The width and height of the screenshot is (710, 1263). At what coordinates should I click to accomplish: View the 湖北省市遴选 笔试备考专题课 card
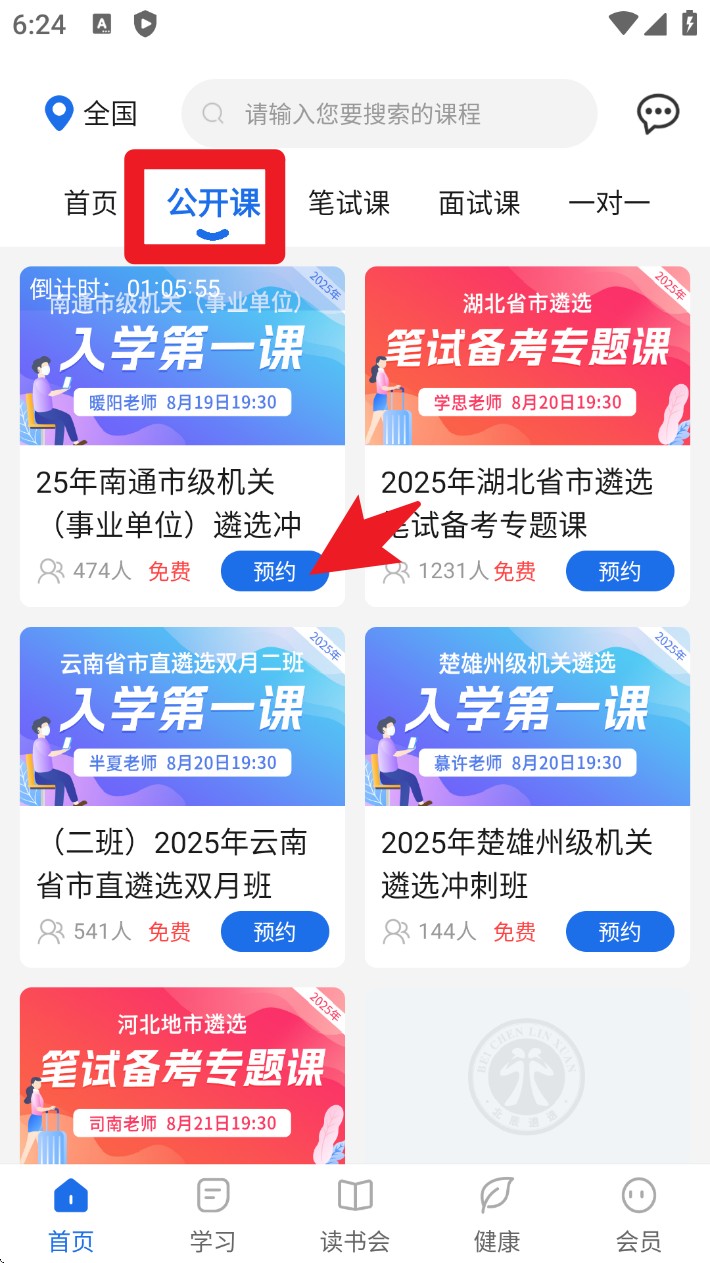pyautogui.click(x=527, y=356)
